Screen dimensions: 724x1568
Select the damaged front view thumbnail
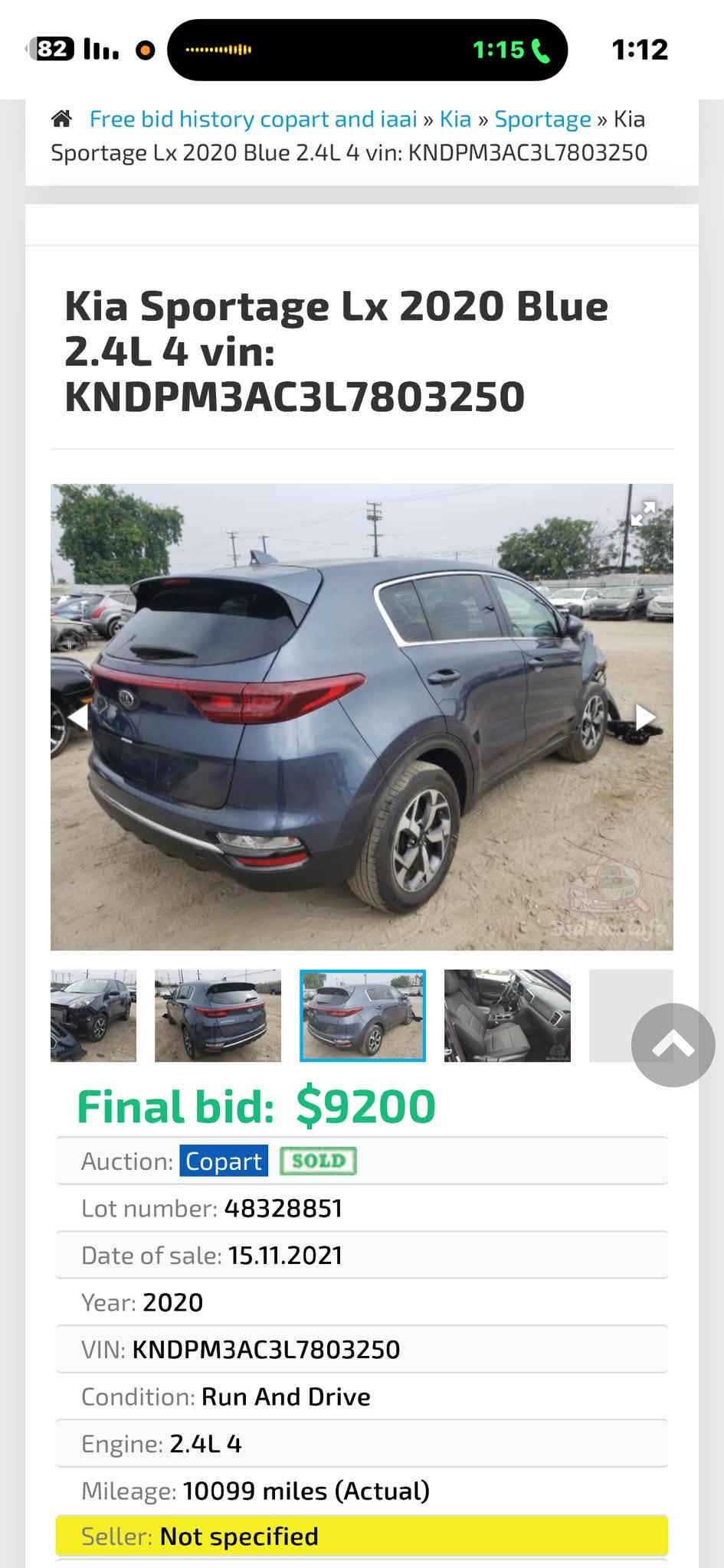click(93, 1015)
